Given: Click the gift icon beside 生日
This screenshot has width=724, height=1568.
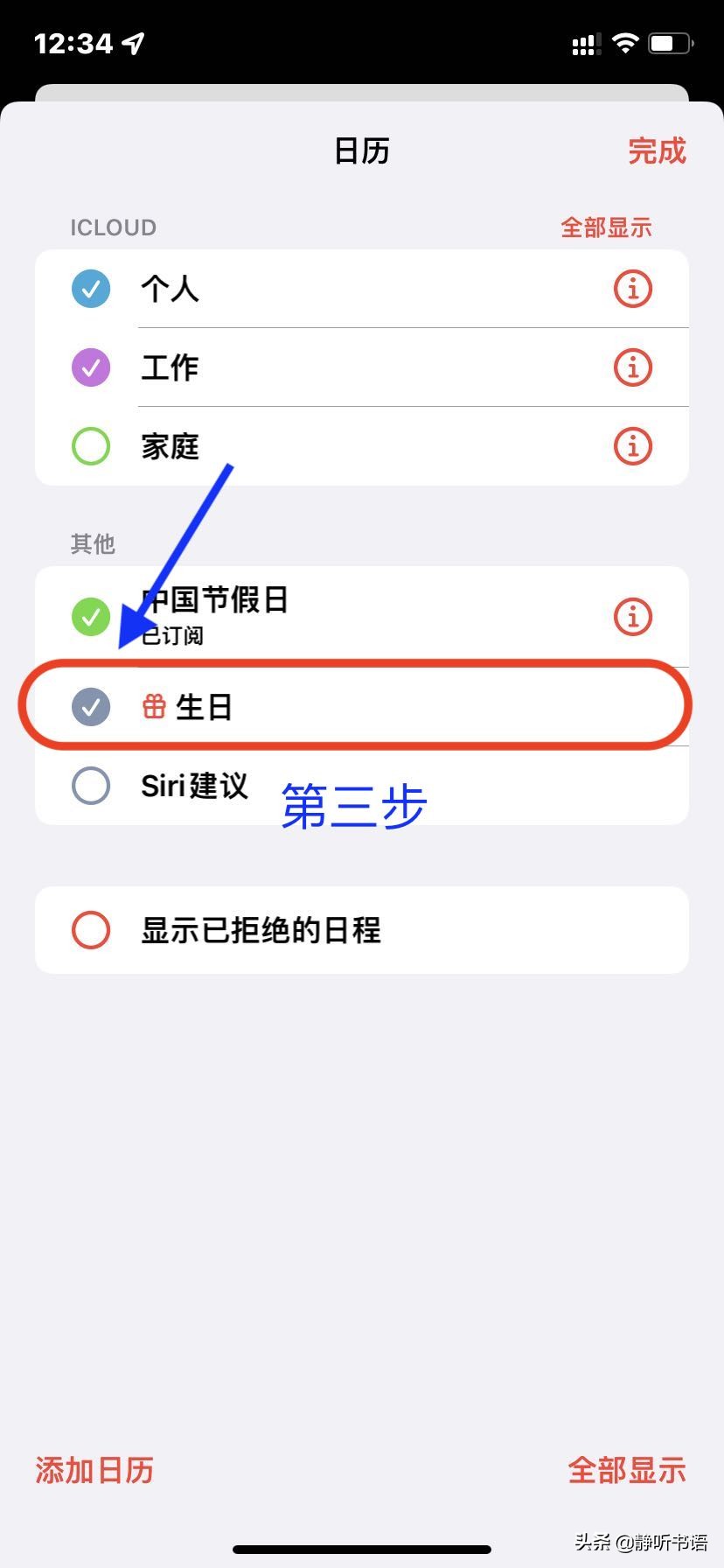Looking at the screenshot, I should pyautogui.click(x=154, y=705).
